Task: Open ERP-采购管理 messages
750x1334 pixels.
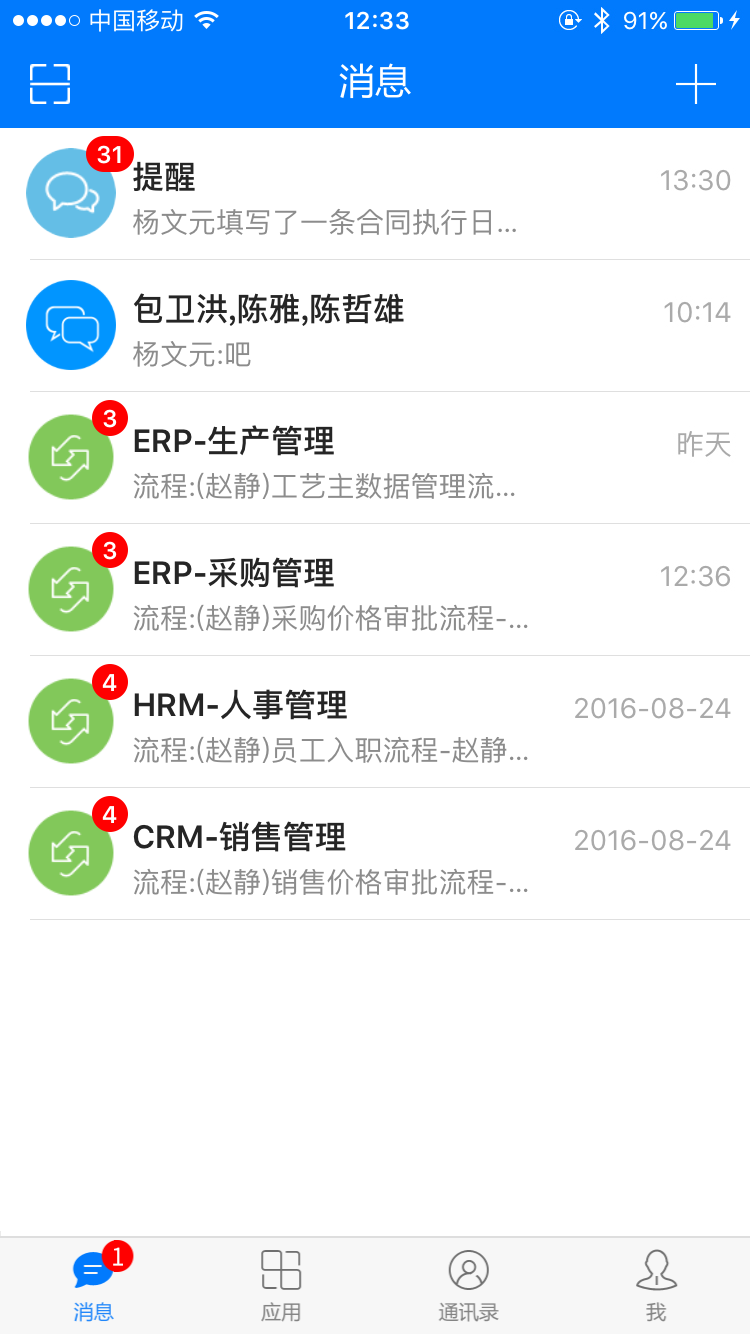Action: pyautogui.click(x=375, y=590)
